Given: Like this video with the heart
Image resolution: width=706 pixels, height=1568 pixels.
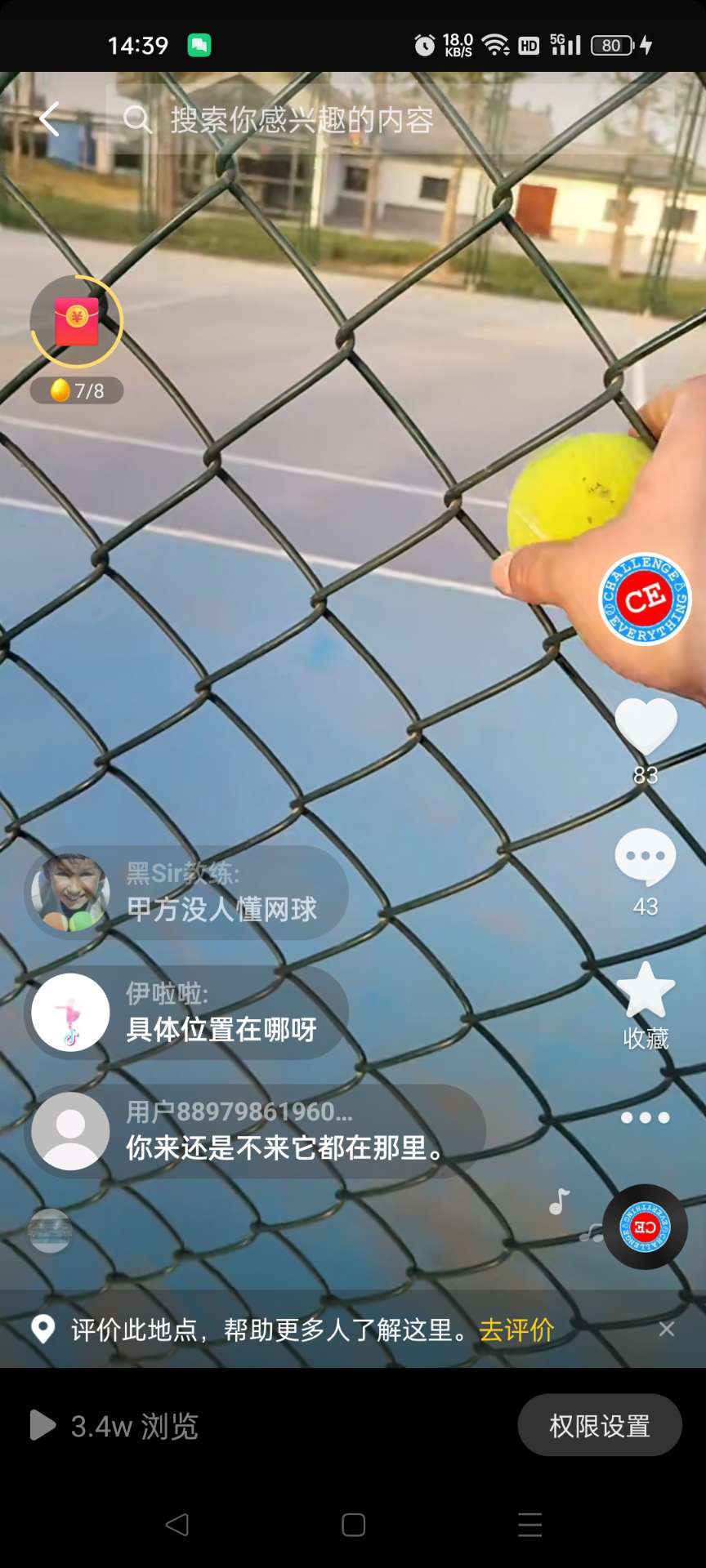Looking at the screenshot, I should pos(646,726).
